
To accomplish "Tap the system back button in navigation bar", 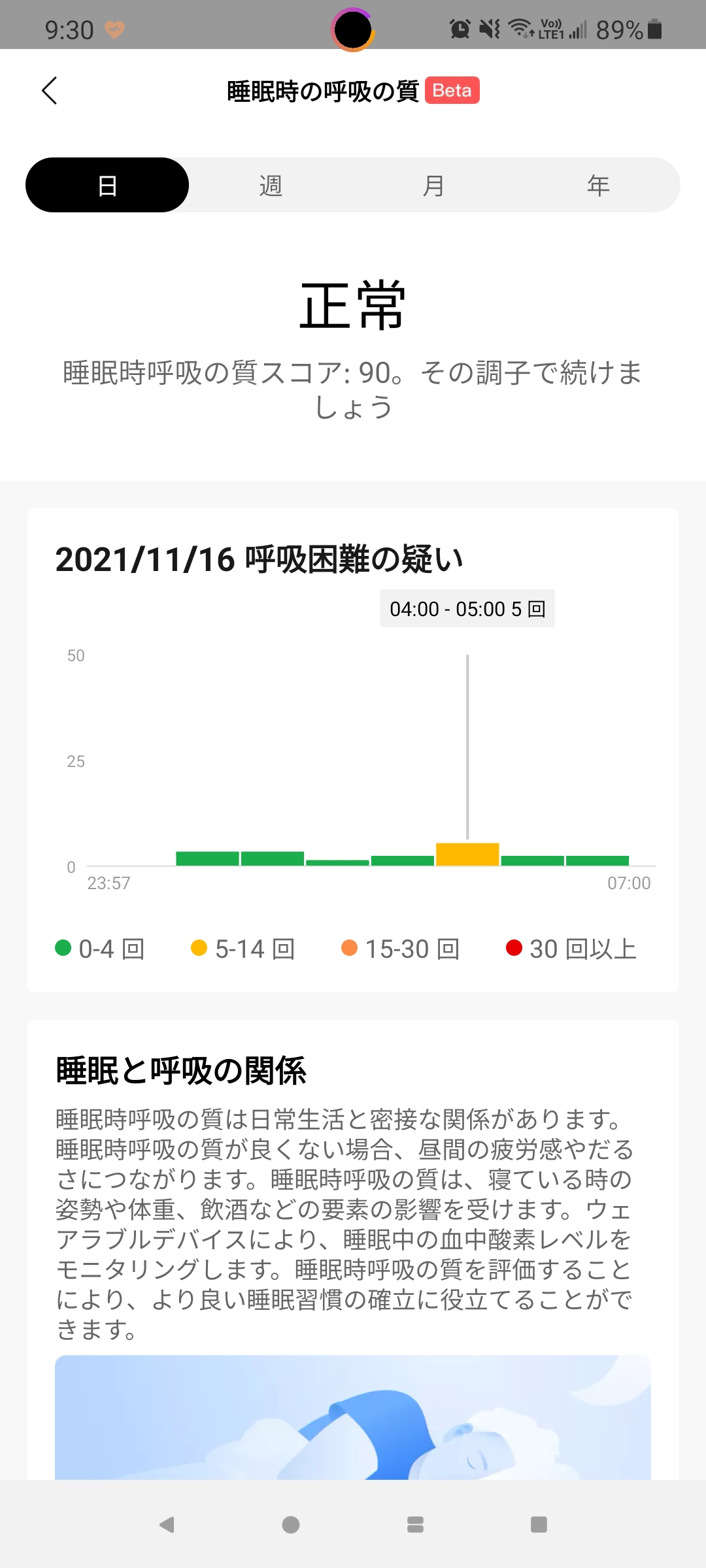I will [167, 1524].
